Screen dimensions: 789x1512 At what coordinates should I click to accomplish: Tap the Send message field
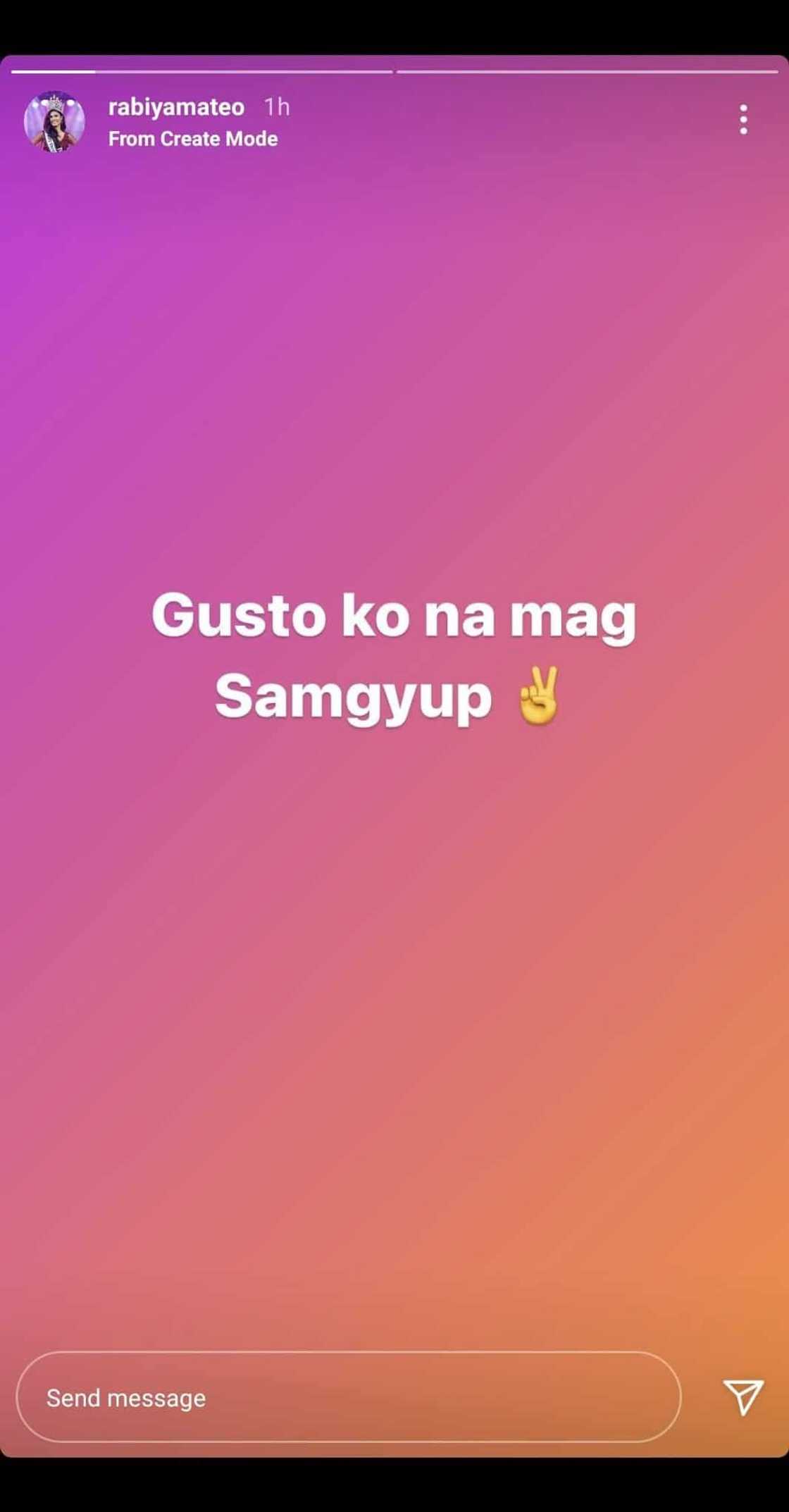tap(348, 1398)
